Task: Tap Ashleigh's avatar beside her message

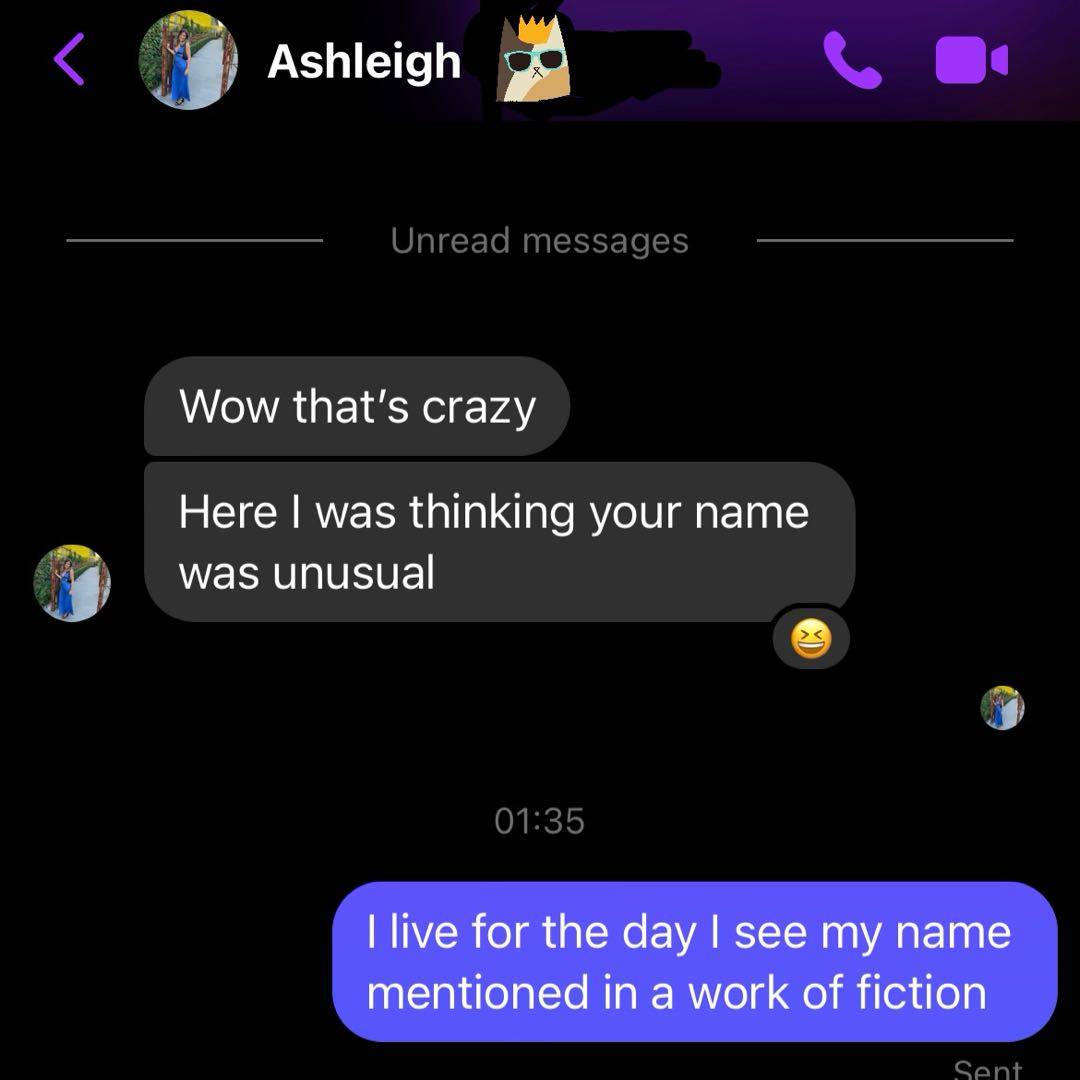Action: (72, 583)
